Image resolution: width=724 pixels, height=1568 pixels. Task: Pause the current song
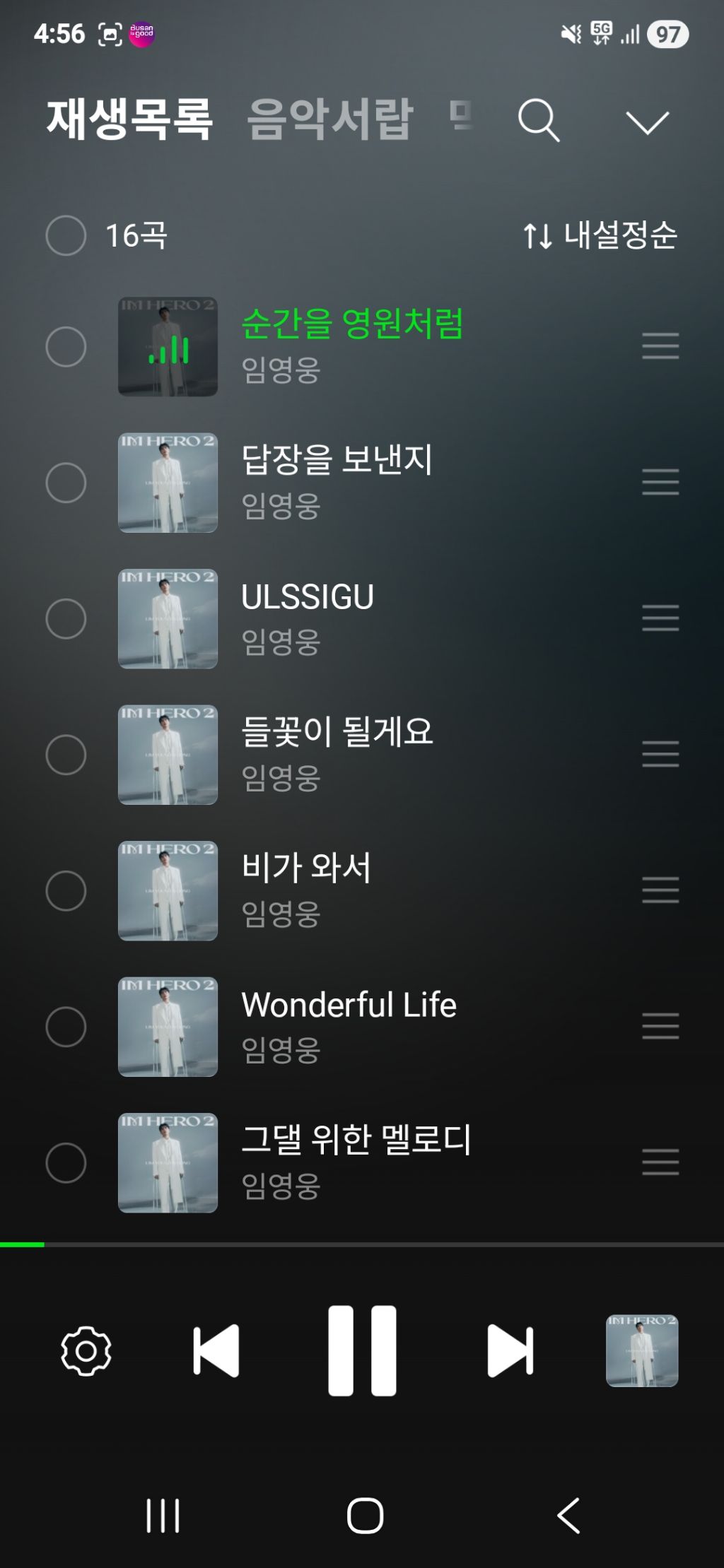[362, 1351]
